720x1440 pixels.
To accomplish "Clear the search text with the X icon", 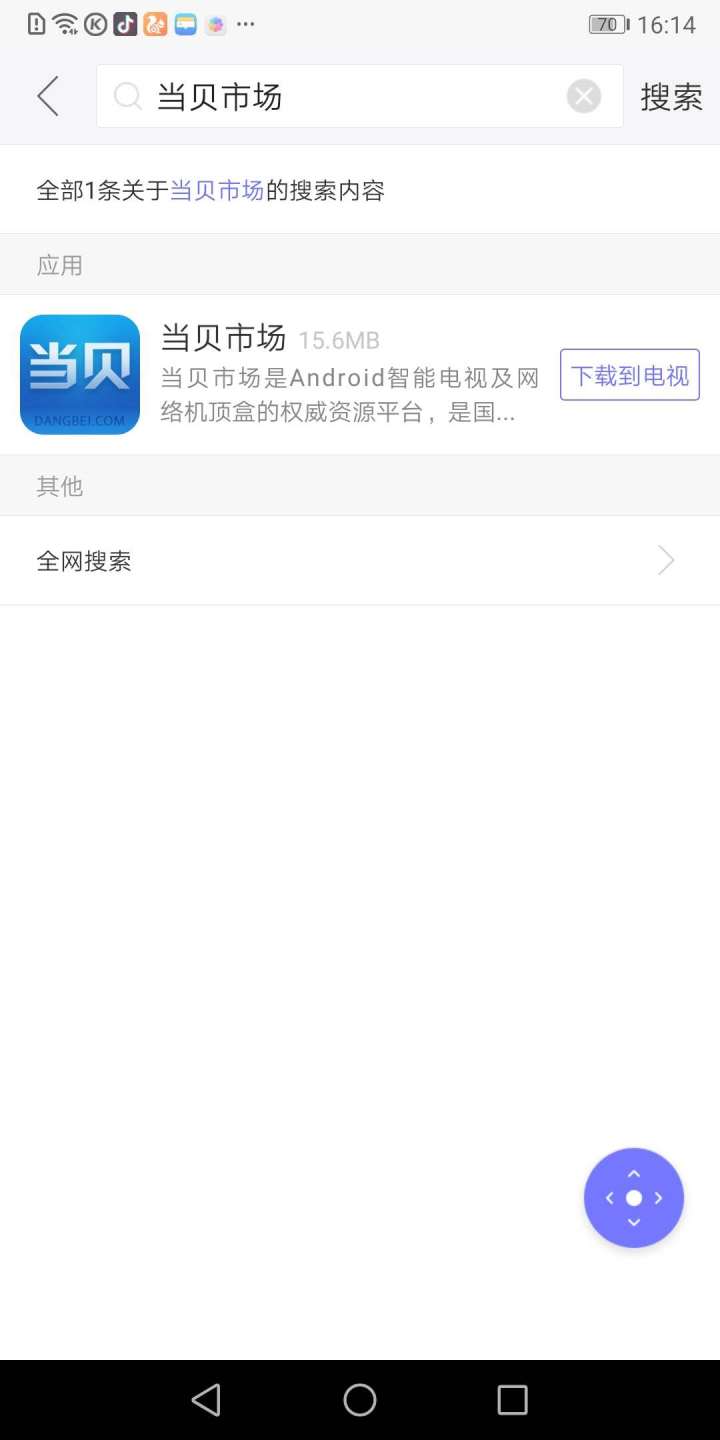I will (x=584, y=95).
